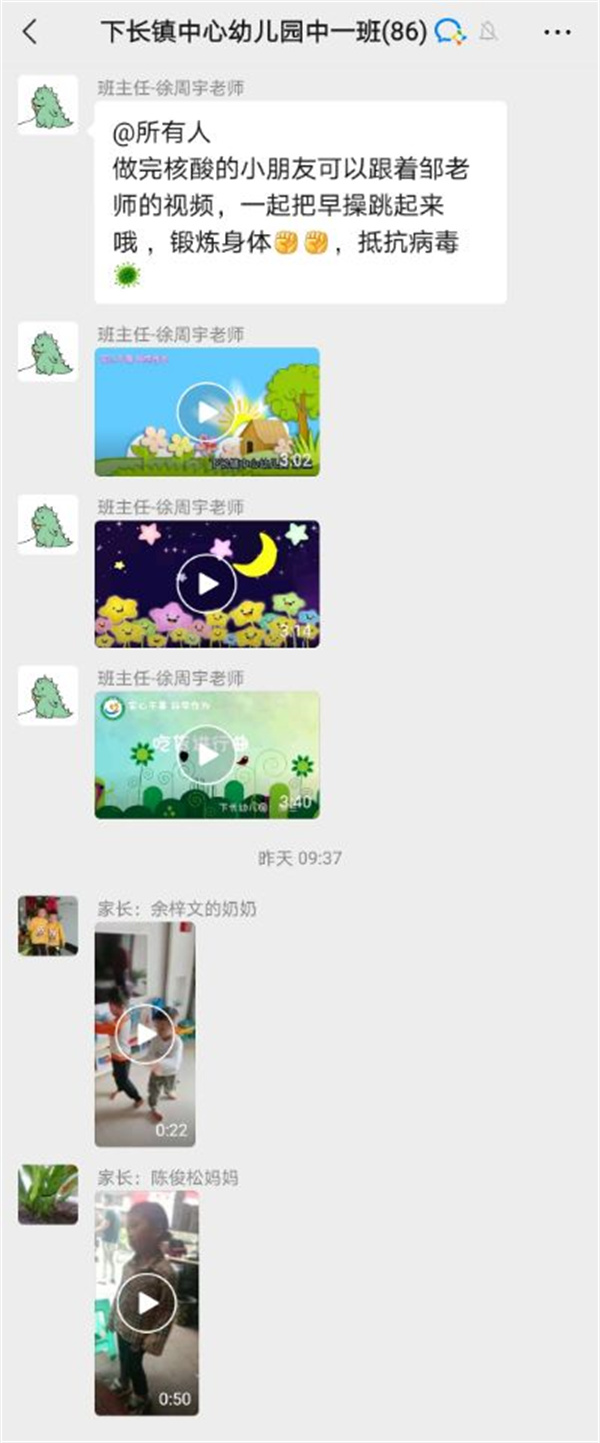Play the 3:40 green flowers video
600x1443 pixels.
pos(207,755)
